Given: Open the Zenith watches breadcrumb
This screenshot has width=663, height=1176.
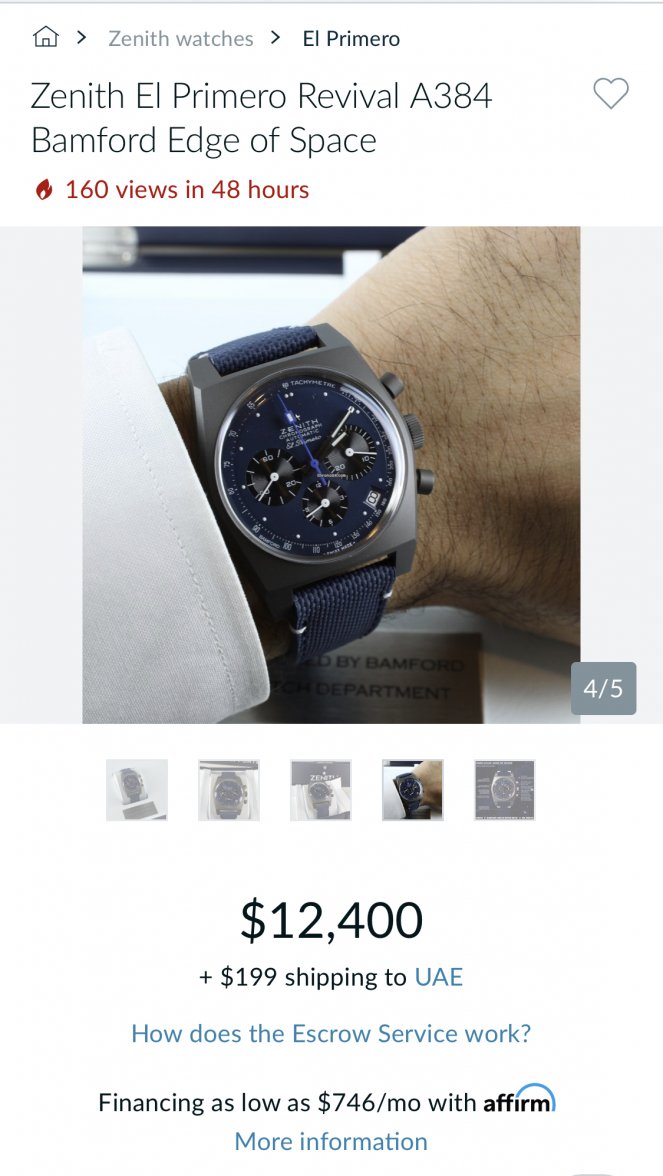Looking at the screenshot, I should point(181,39).
